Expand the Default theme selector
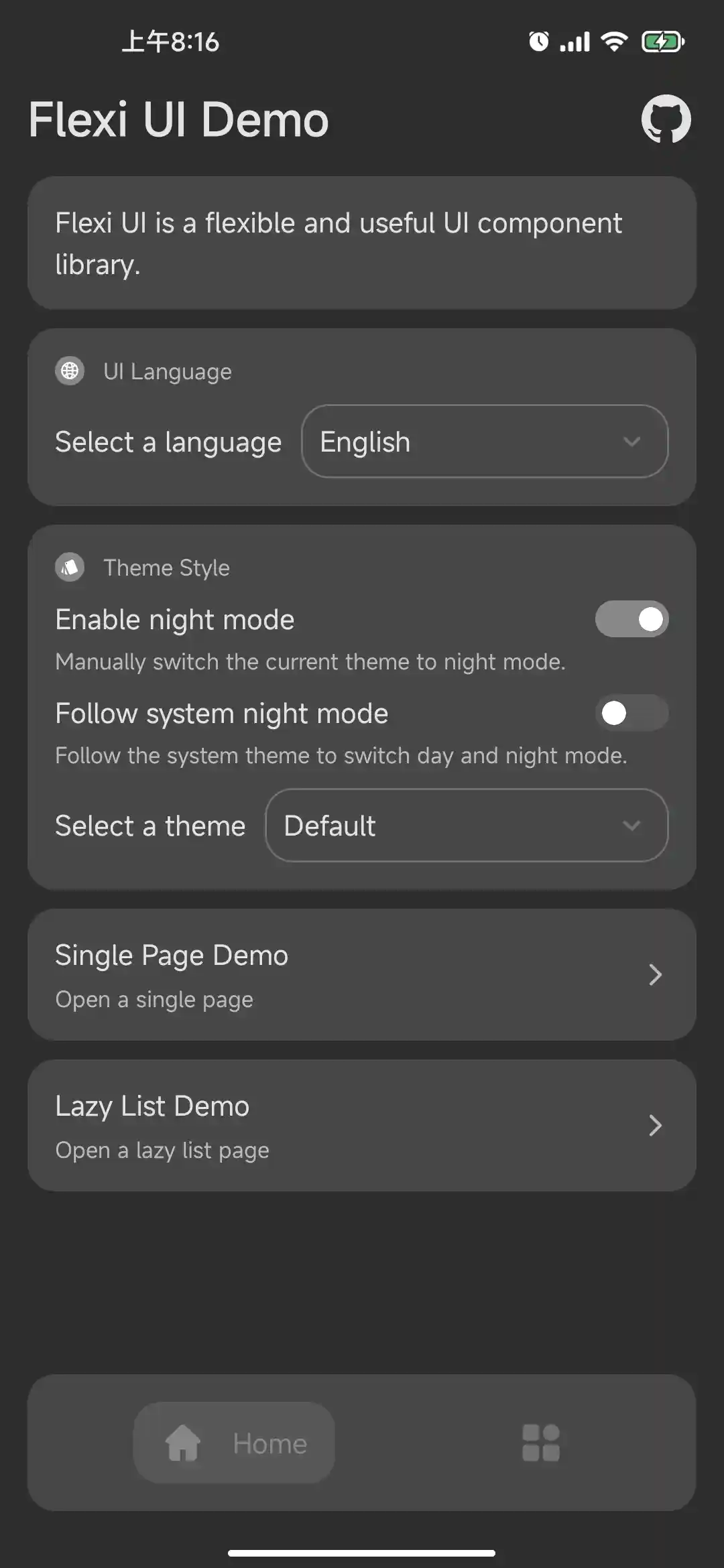 pos(467,826)
